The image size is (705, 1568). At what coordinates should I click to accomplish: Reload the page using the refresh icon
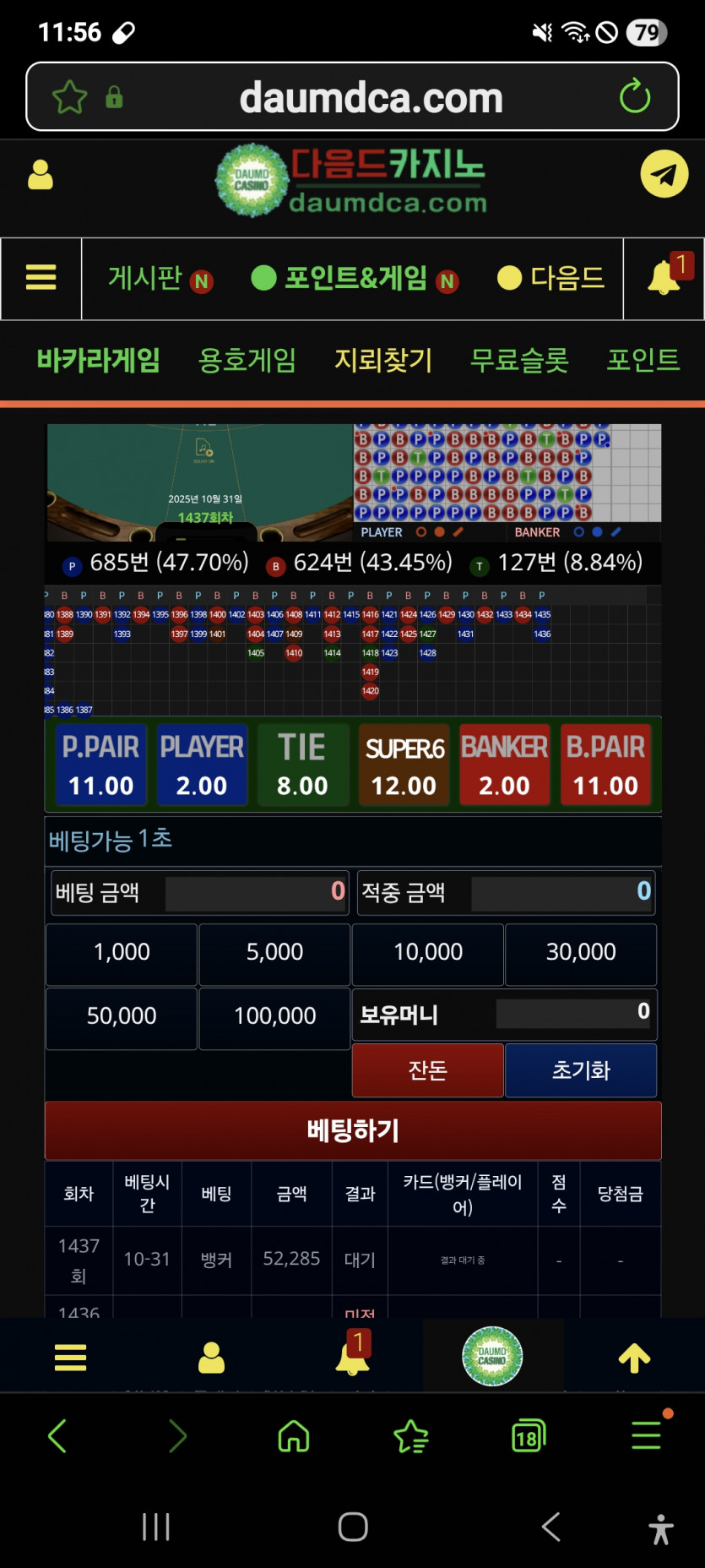coord(635,96)
